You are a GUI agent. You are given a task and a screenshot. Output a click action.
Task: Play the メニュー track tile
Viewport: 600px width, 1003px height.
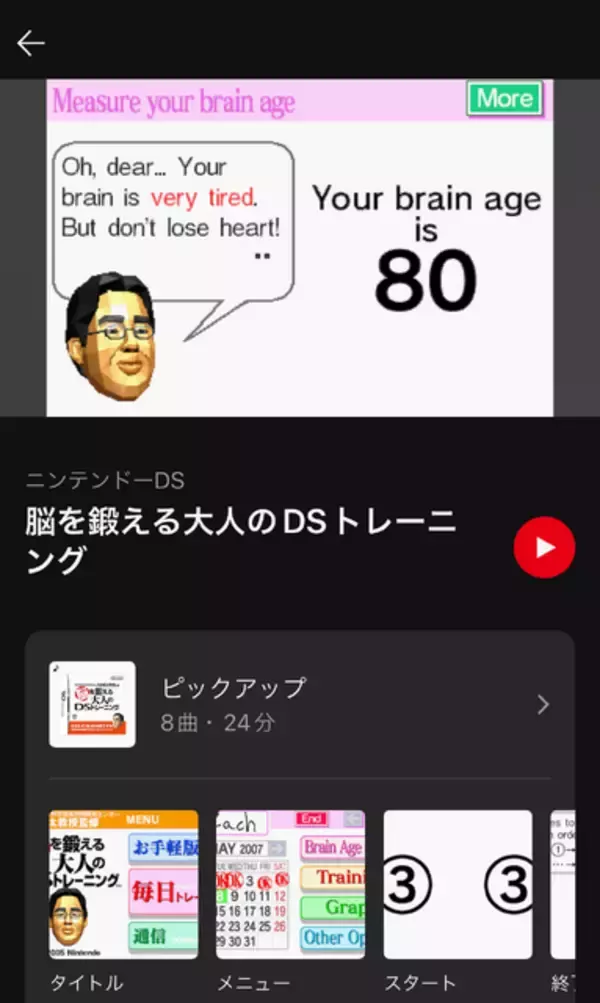(x=291, y=884)
